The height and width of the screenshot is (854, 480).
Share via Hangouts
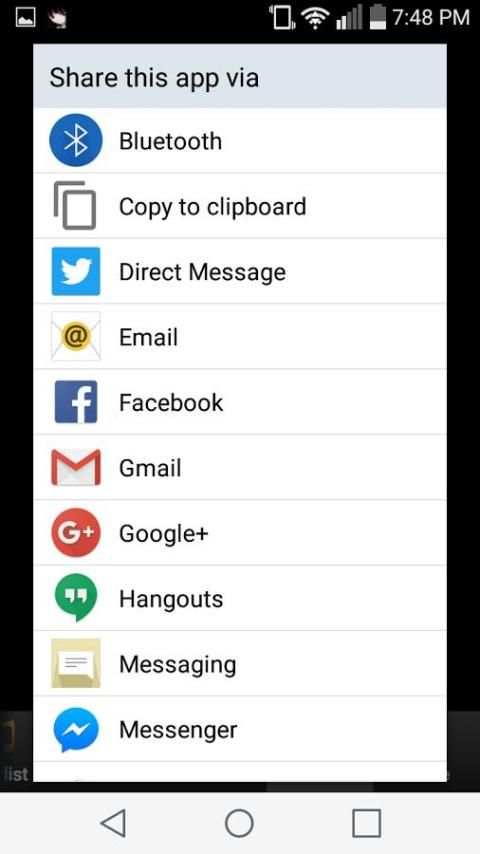pos(240,598)
